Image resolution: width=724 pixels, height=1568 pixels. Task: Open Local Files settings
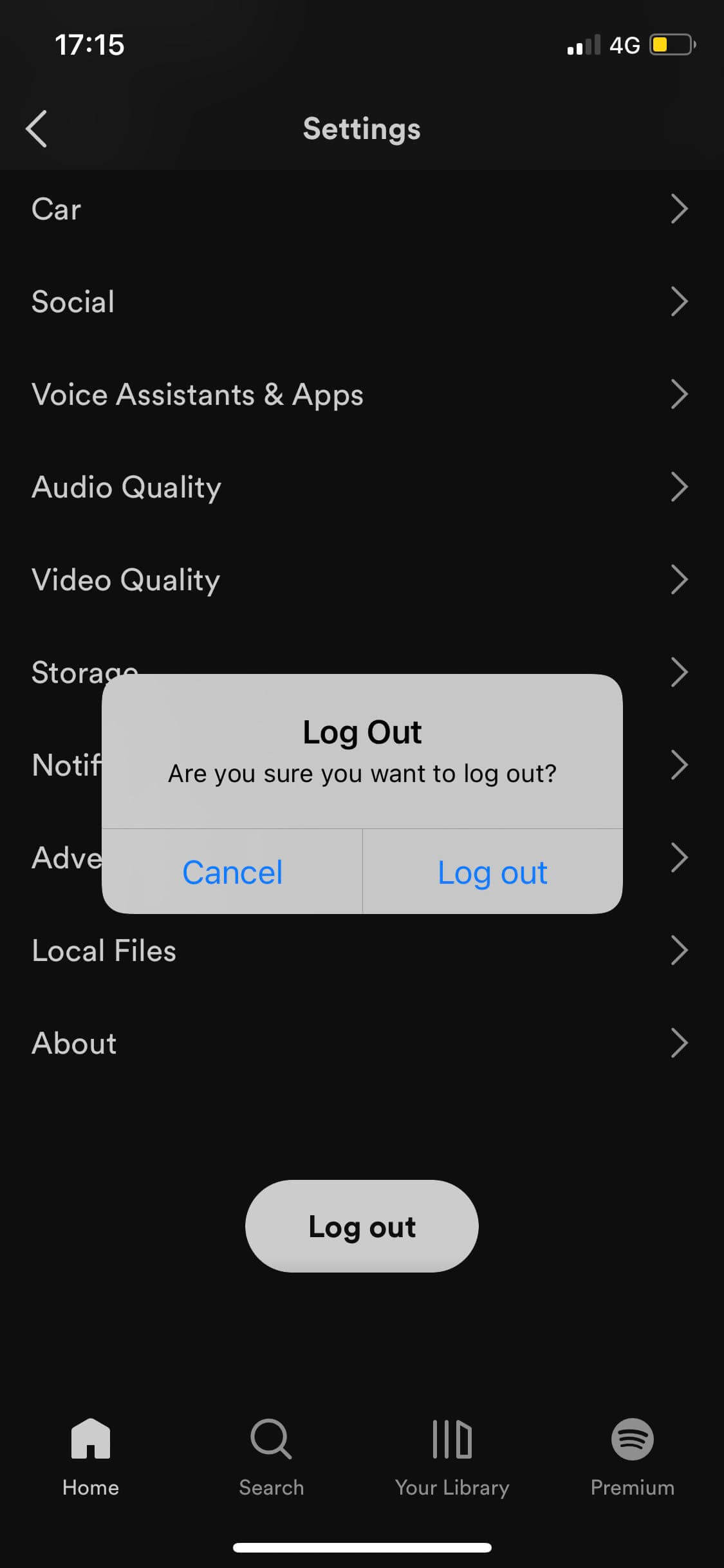[360, 951]
